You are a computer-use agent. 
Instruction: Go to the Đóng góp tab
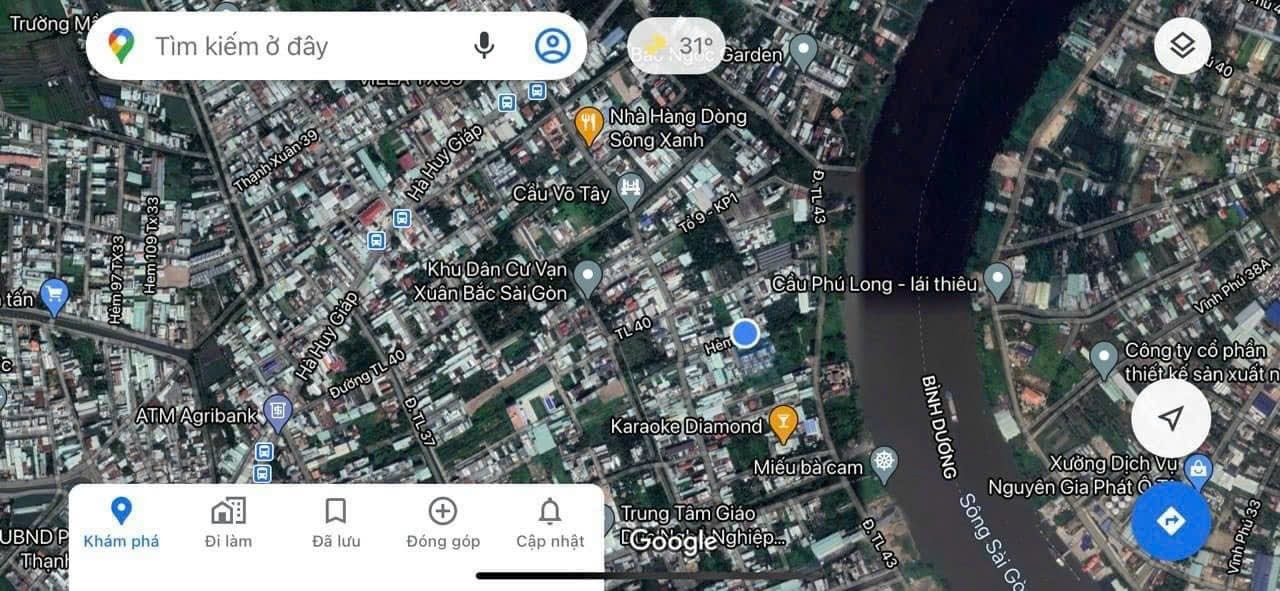443,523
